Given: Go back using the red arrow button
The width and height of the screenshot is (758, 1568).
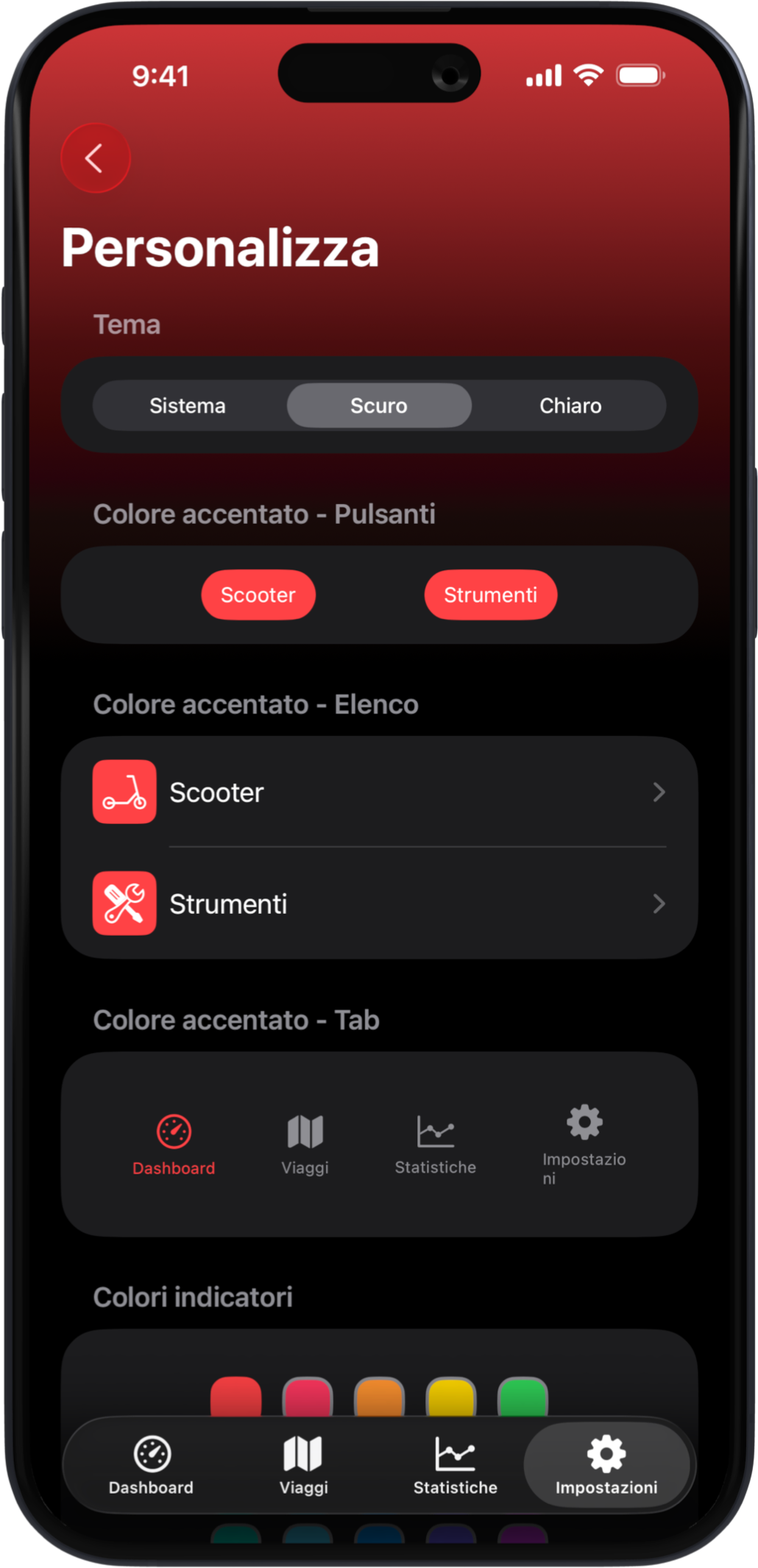Looking at the screenshot, I should [96, 158].
